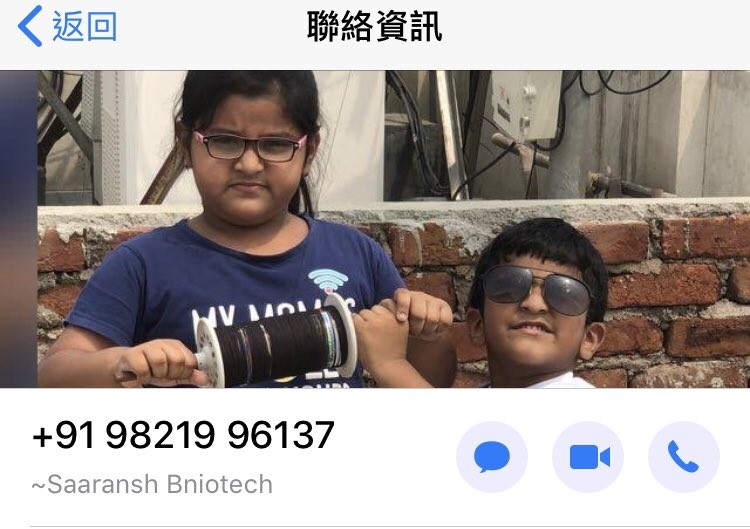This screenshot has height=529, width=750.
Task: Open the contact's profile photo
Action: point(394,229)
